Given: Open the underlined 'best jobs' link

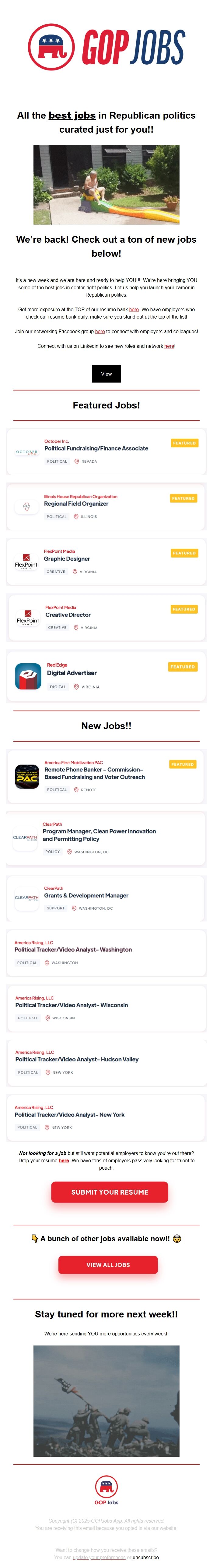Looking at the screenshot, I should click(x=72, y=115).
